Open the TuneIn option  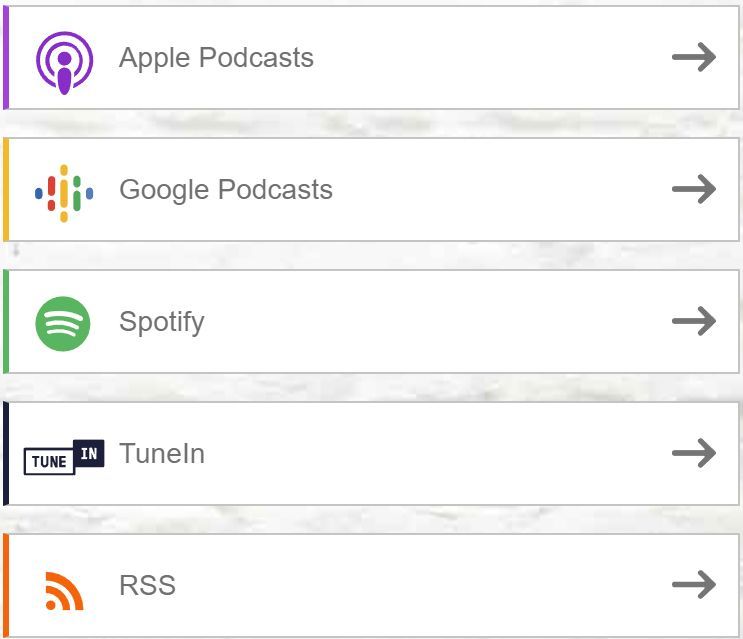372,453
